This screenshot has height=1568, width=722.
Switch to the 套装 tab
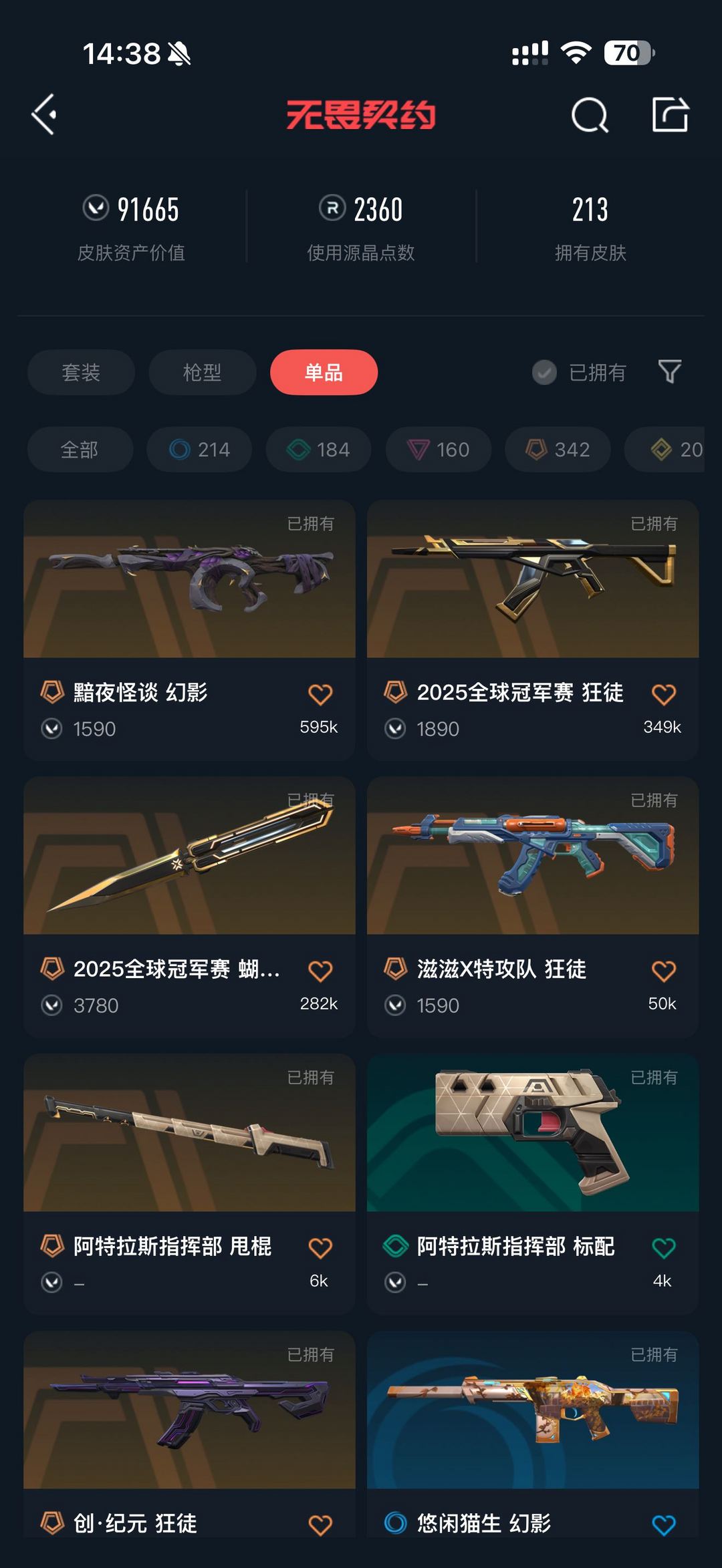click(x=81, y=372)
